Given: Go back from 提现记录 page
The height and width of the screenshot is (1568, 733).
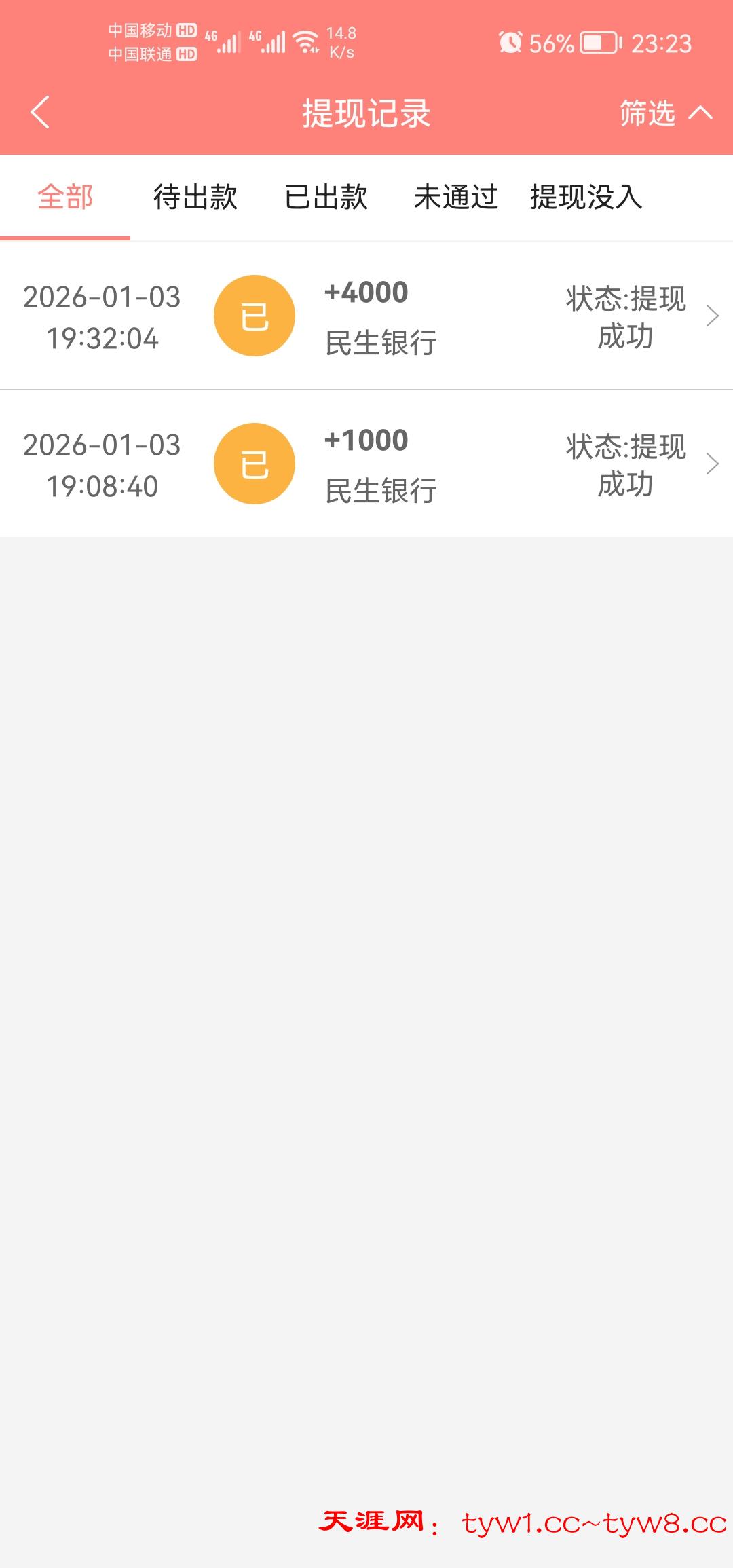Looking at the screenshot, I should 41,113.
